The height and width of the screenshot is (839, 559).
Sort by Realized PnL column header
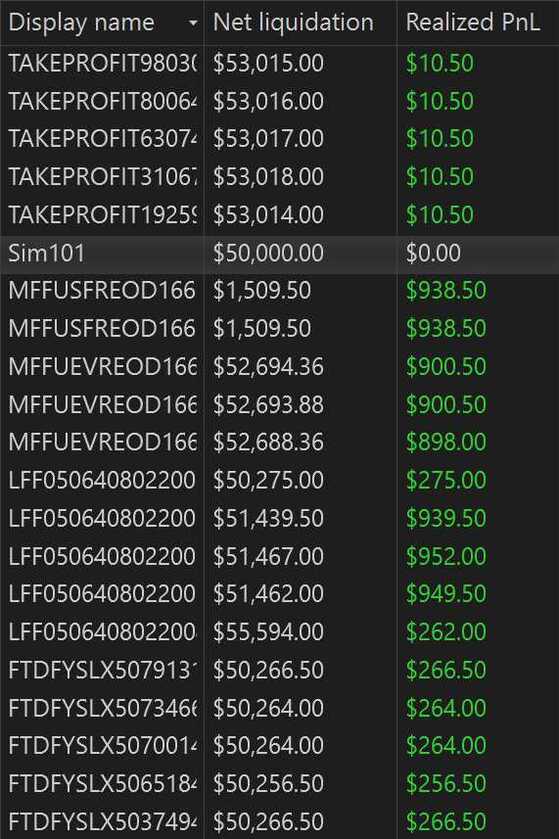point(478,22)
